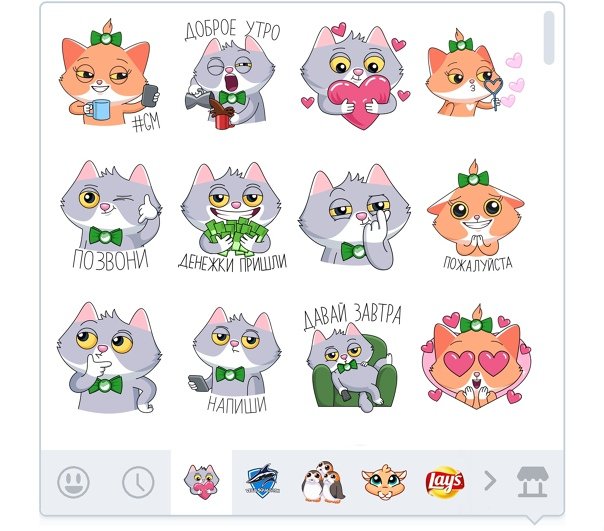The height and width of the screenshot is (531, 604).
Task: Pick the 'Напиши' cat with phone sticker
Action: pyautogui.click(x=231, y=360)
